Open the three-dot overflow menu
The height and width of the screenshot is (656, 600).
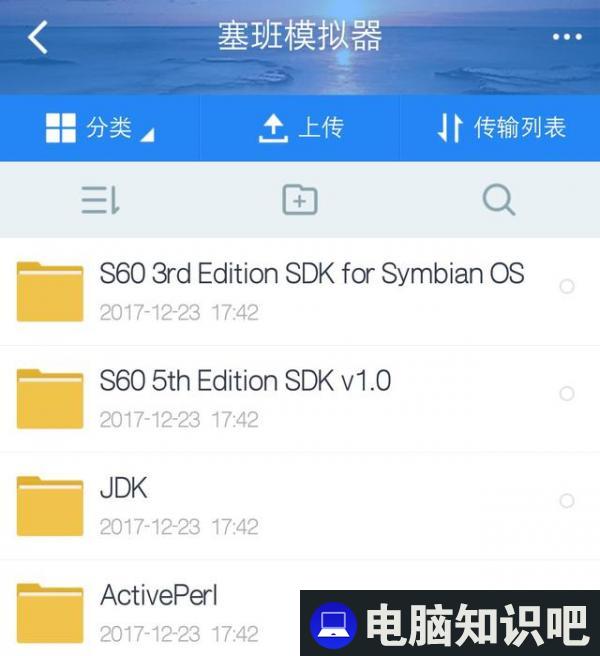tap(567, 37)
